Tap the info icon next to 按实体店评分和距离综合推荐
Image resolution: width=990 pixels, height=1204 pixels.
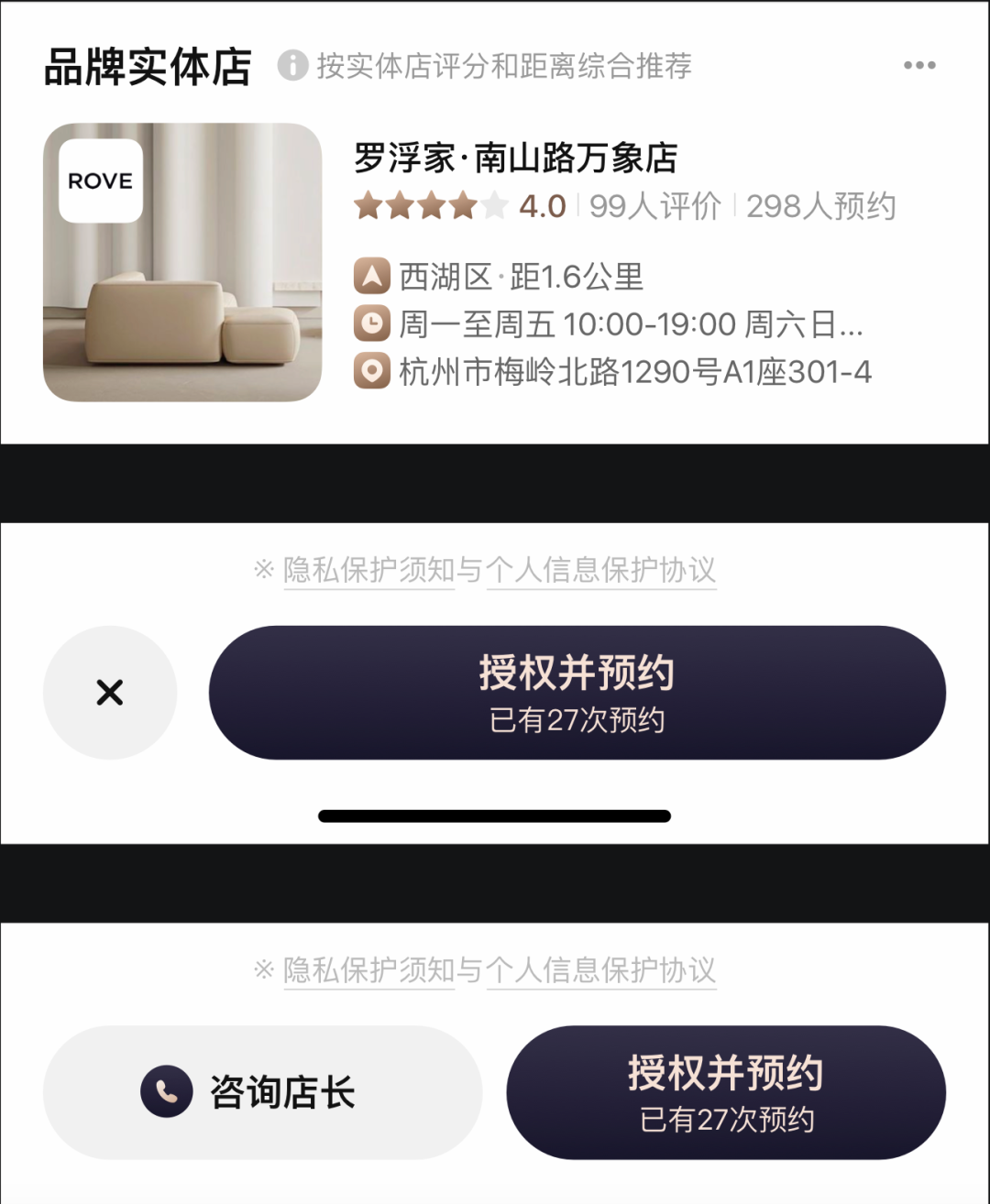[x=292, y=65]
